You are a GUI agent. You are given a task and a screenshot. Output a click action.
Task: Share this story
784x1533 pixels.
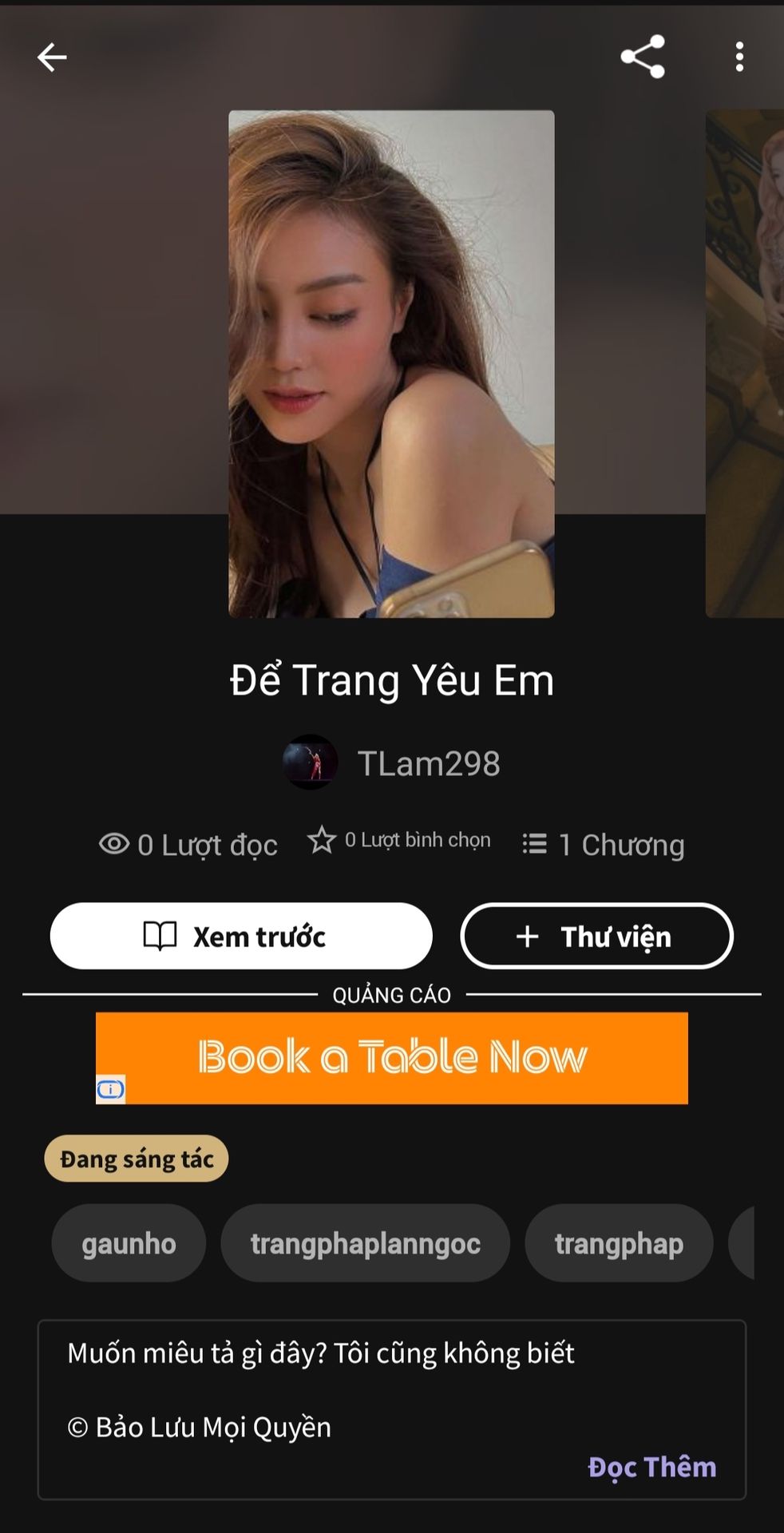point(643,57)
